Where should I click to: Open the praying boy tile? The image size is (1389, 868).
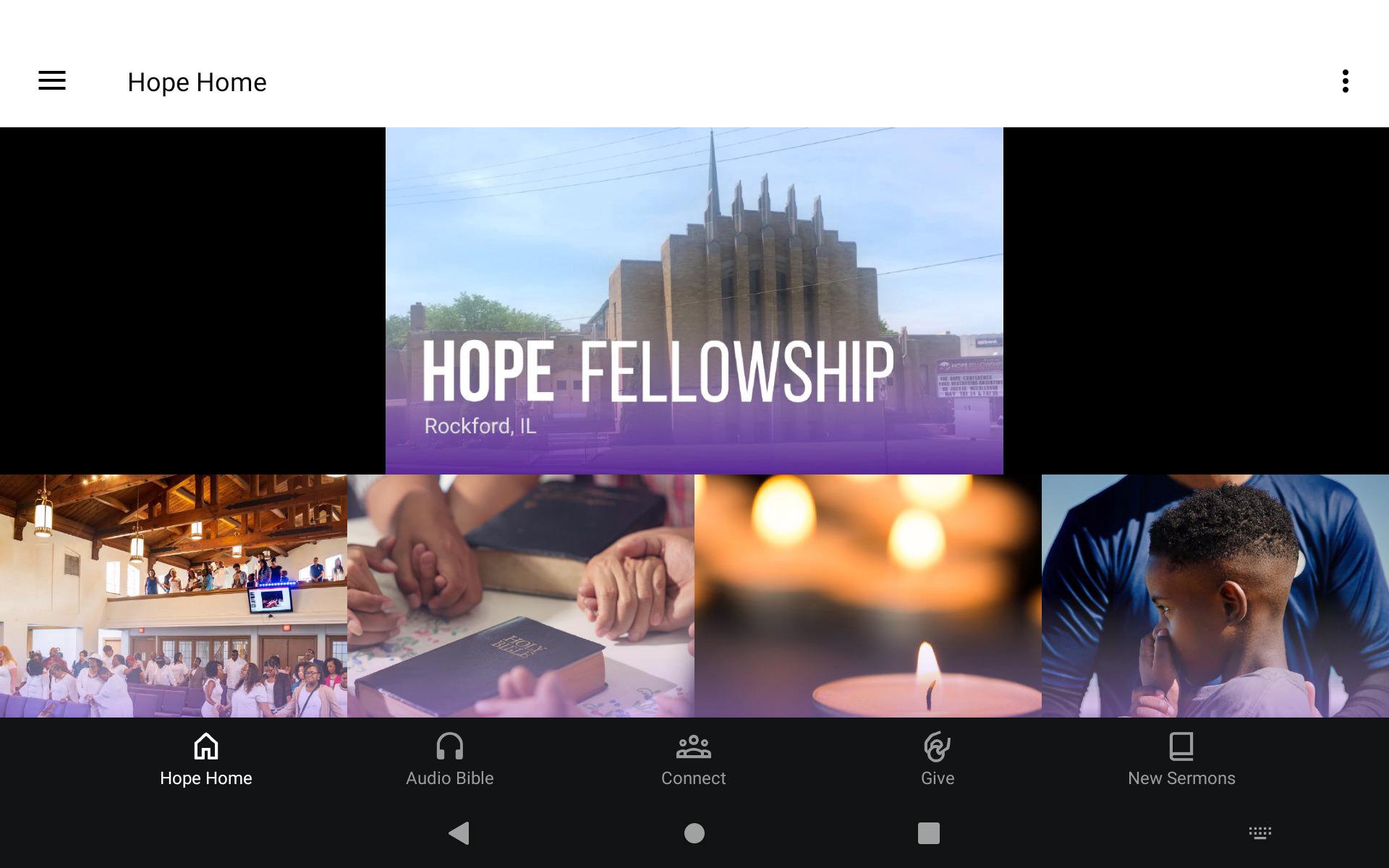pos(1215,596)
